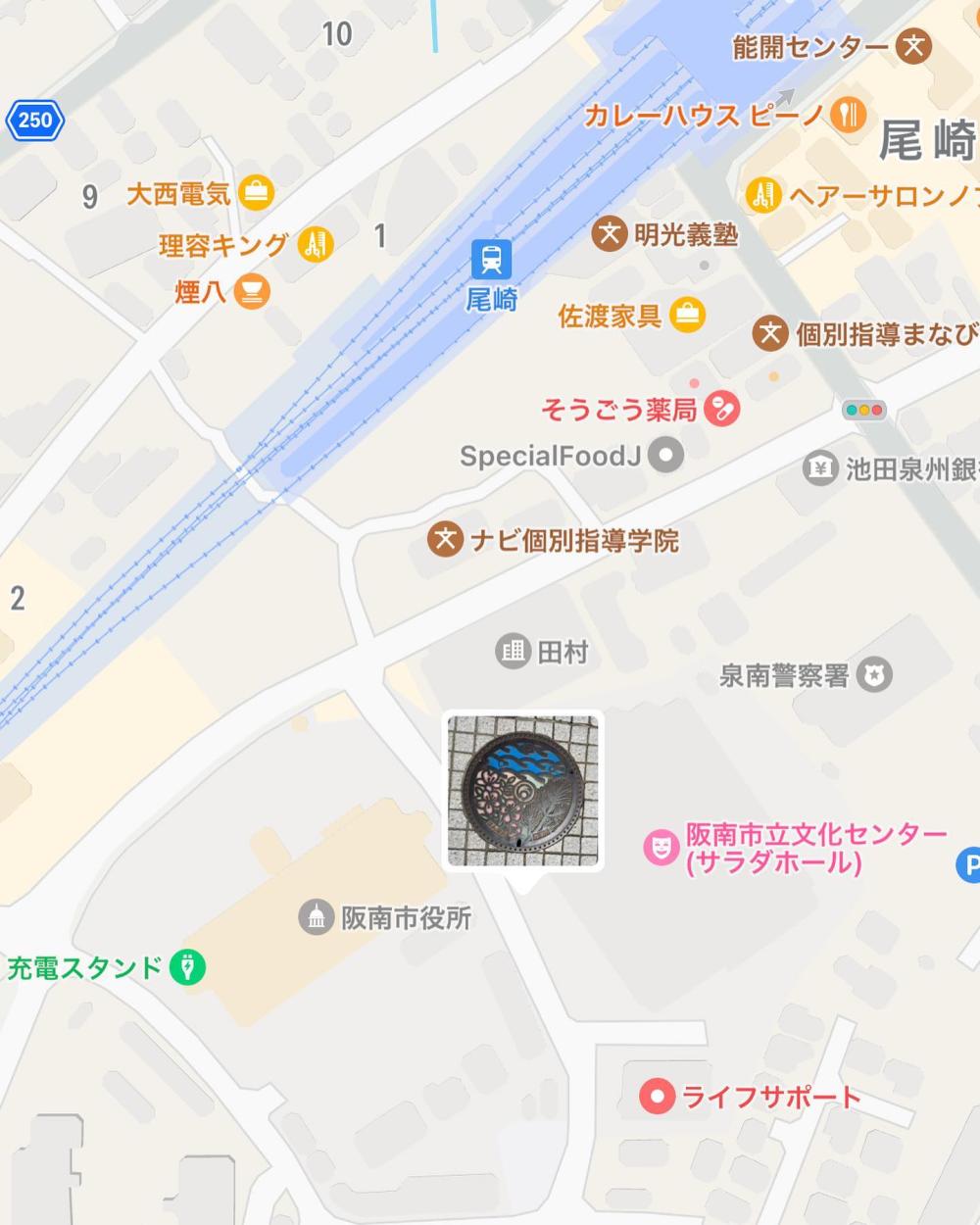Screen dimensions: 980x1225
Task: Tap the 阪南市役所 city hall marker
Action: (x=317, y=918)
